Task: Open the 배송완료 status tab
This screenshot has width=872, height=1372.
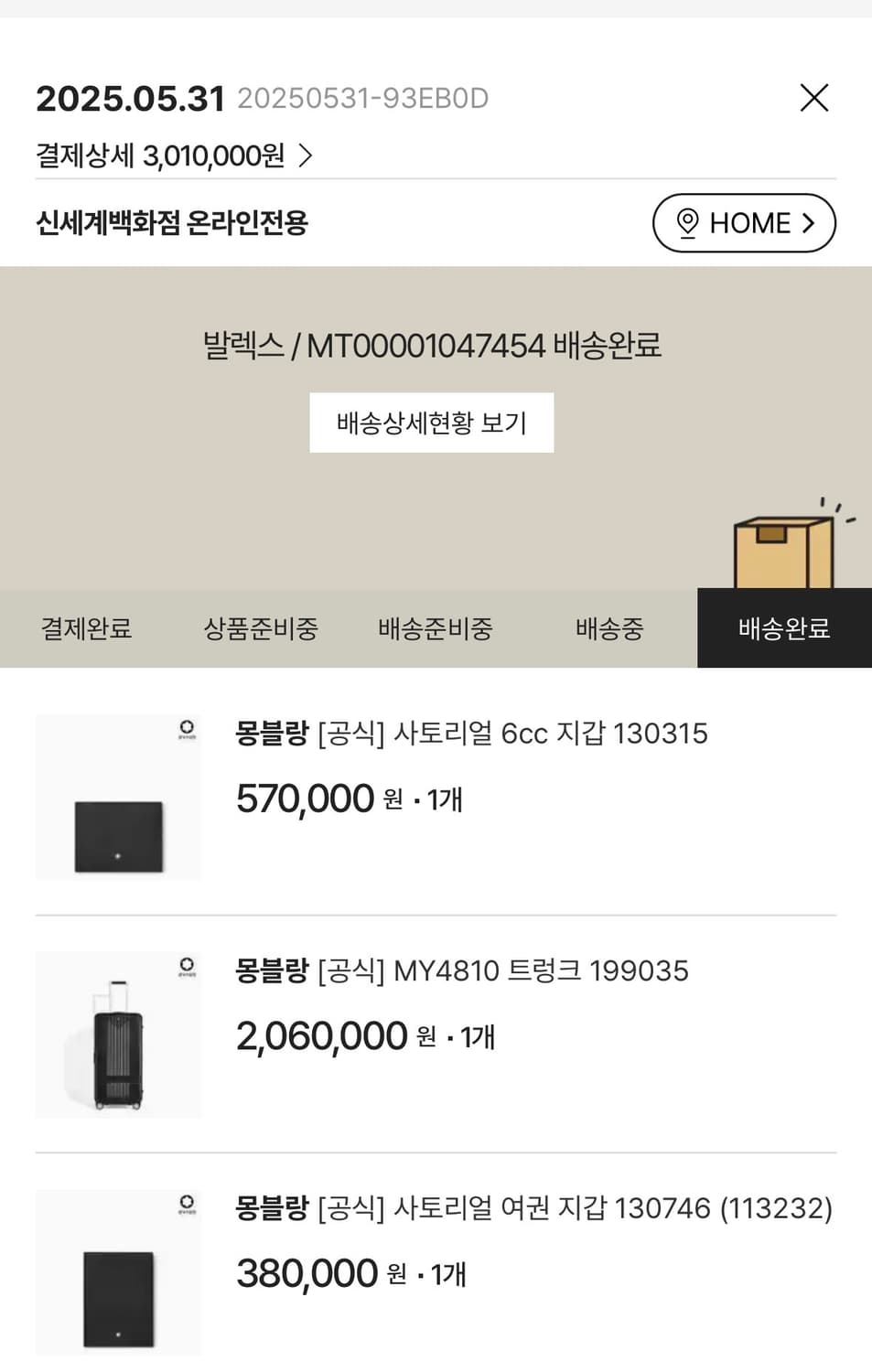Action: pyautogui.click(x=785, y=628)
